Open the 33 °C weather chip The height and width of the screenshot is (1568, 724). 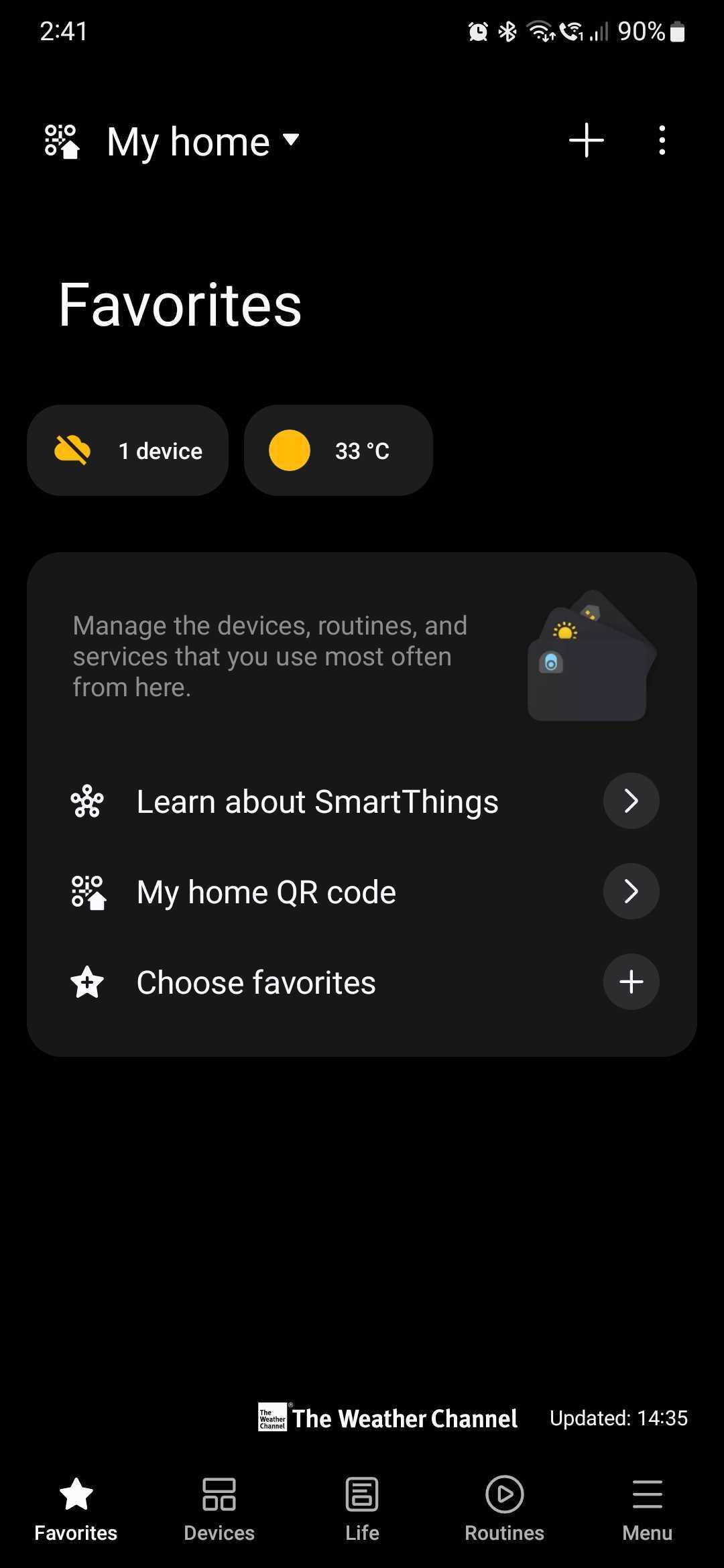click(x=339, y=450)
